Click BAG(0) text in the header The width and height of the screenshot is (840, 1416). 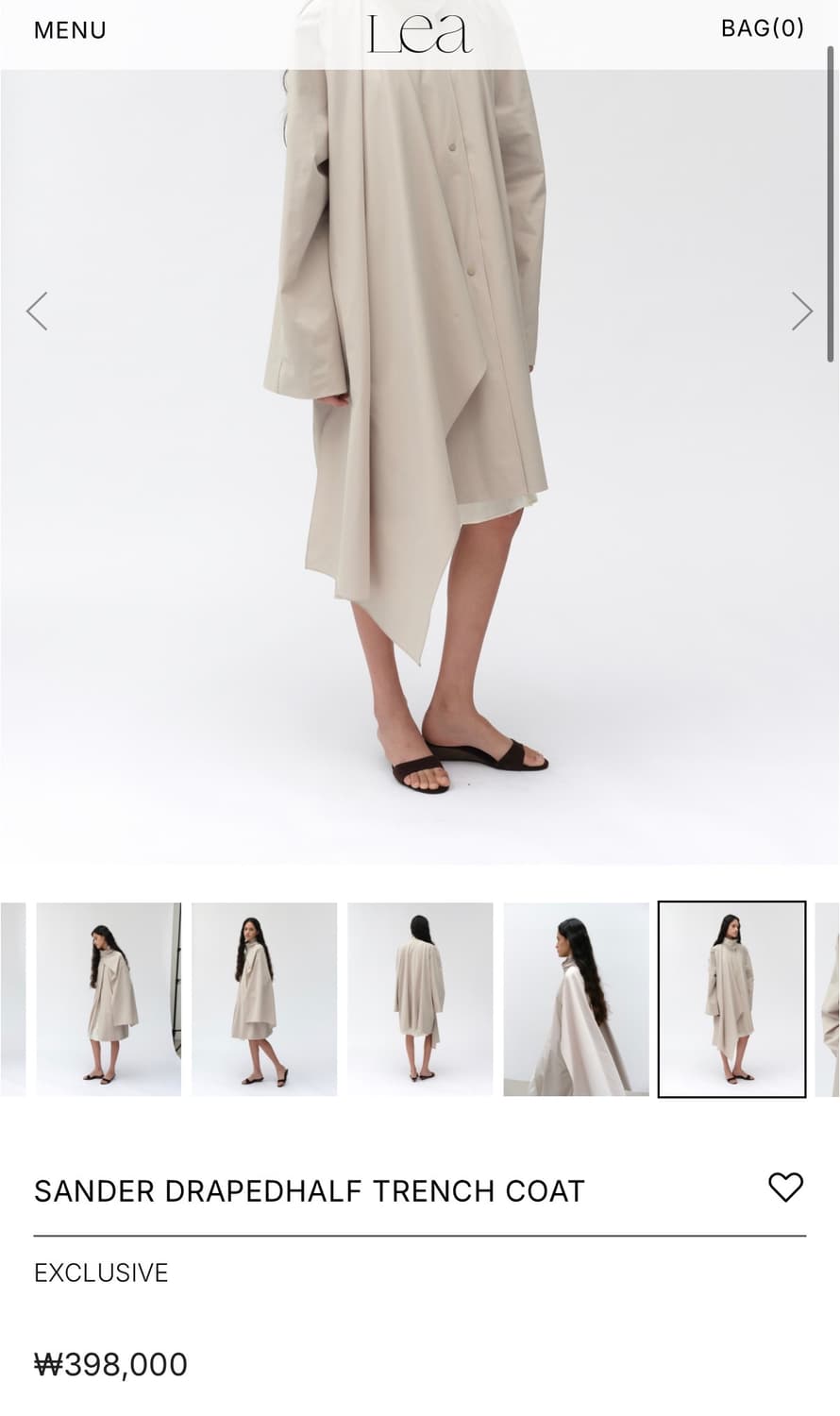[762, 29]
